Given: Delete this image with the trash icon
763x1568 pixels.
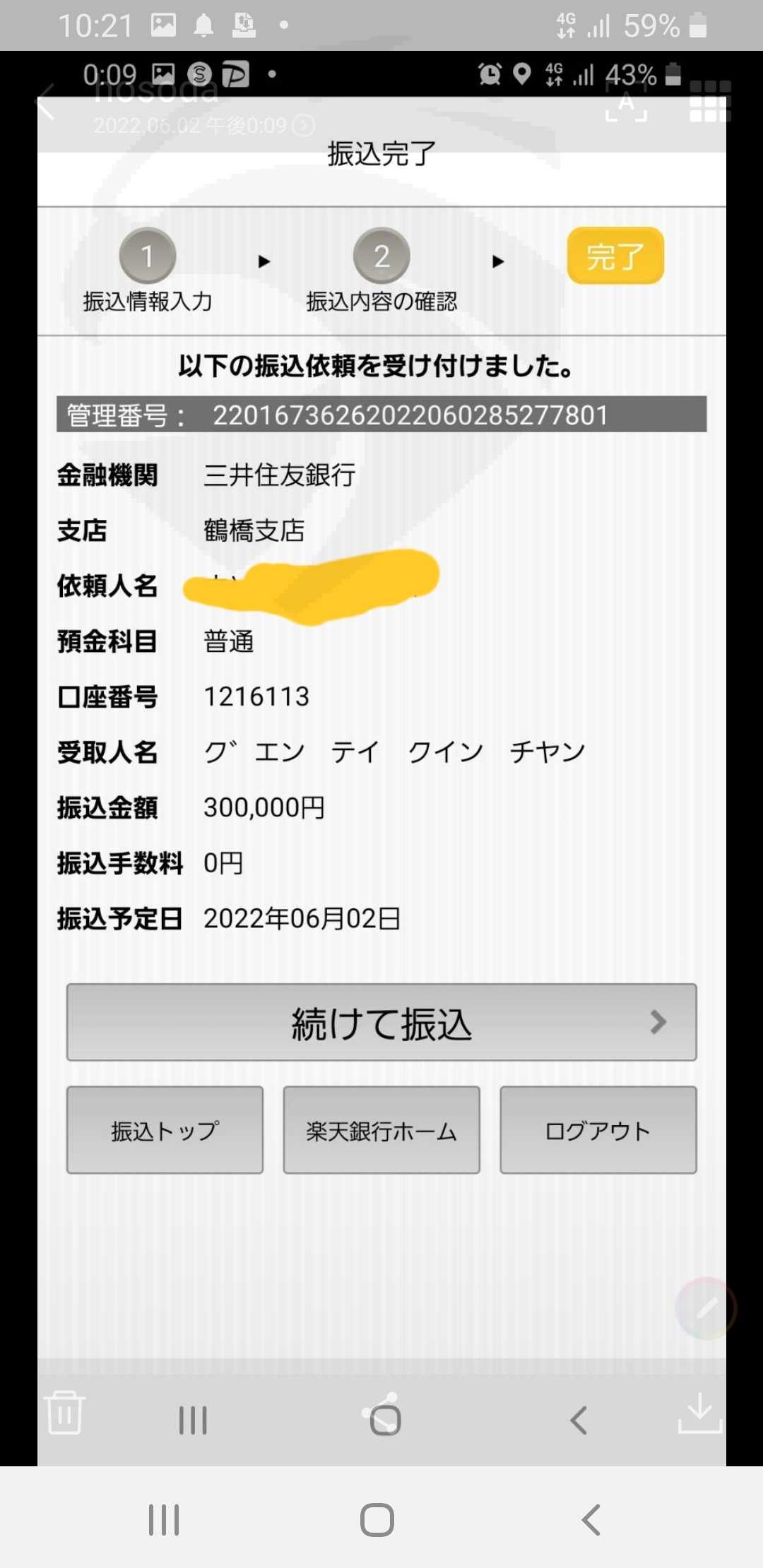Looking at the screenshot, I should click(64, 1412).
